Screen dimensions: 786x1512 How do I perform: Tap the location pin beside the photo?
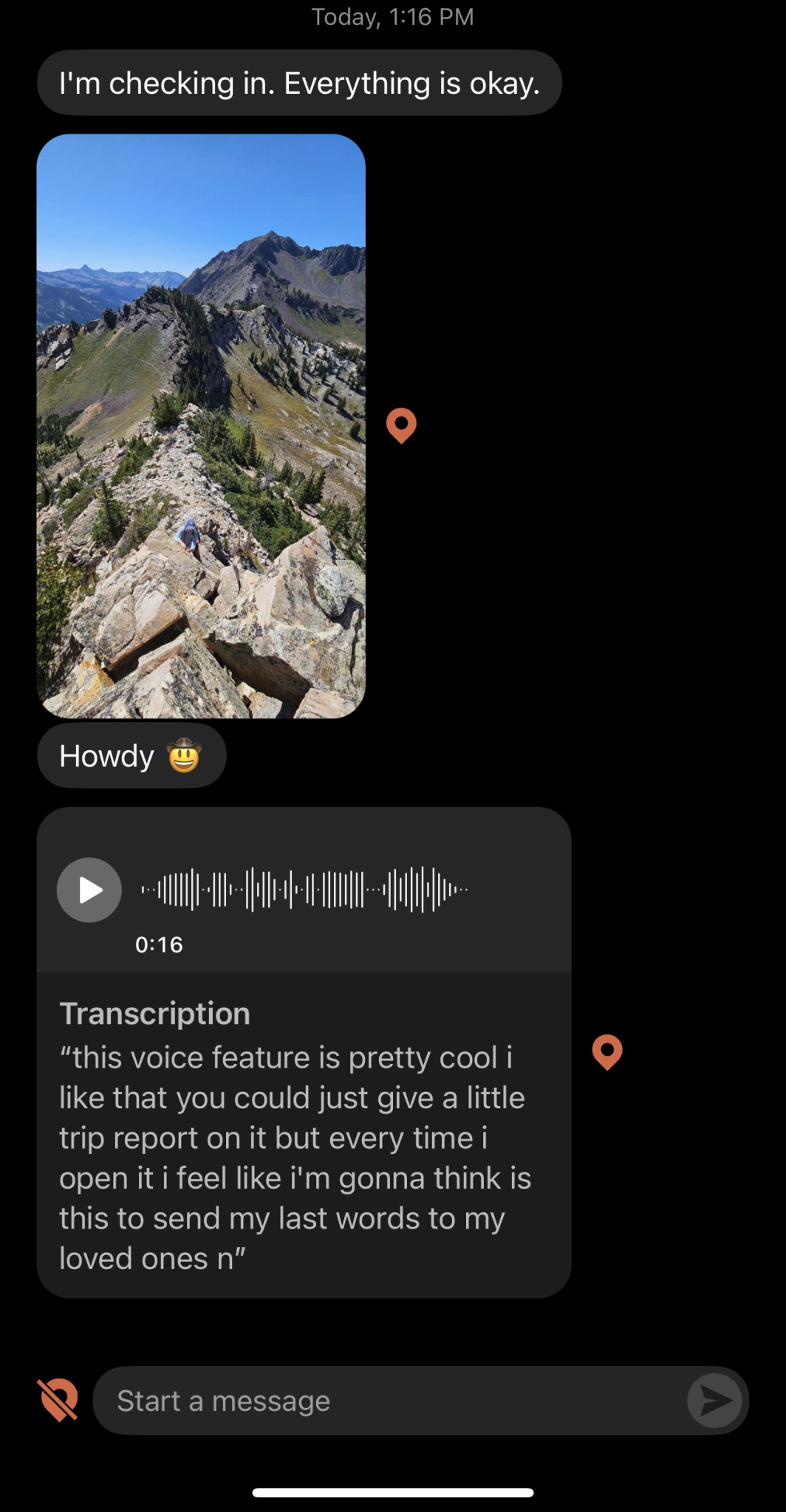pos(403,425)
